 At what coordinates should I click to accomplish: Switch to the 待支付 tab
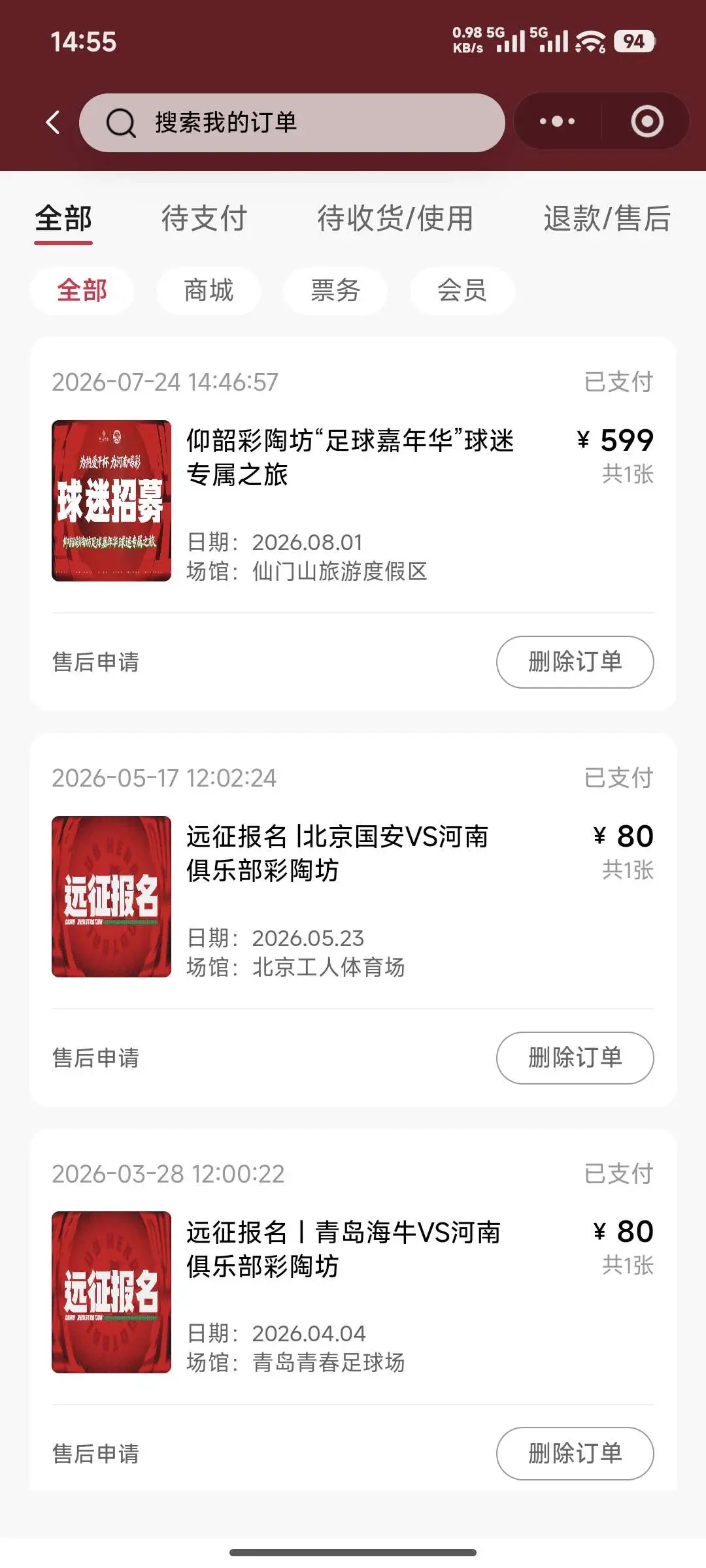click(x=204, y=218)
